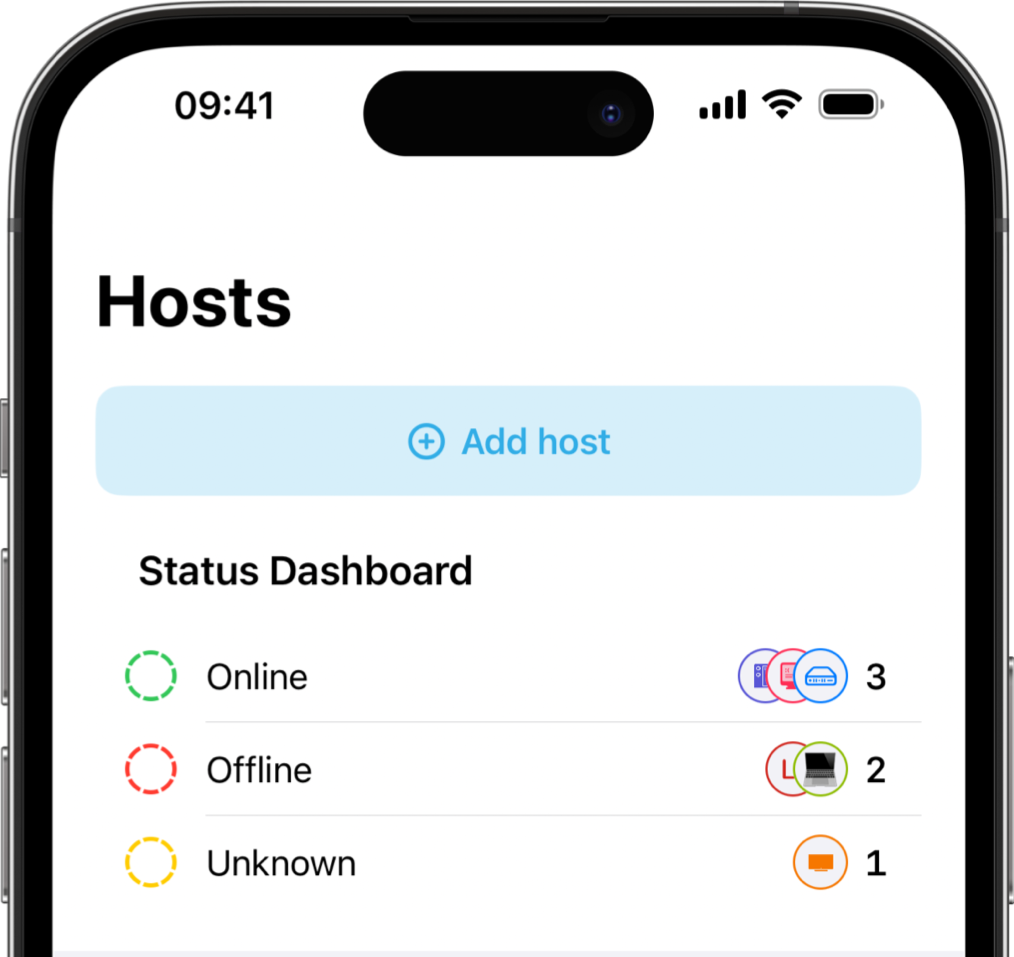Screen dimensions: 1014x957
Task: View hosts with Unknown status
Action: pyautogui.click(x=508, y=863)
